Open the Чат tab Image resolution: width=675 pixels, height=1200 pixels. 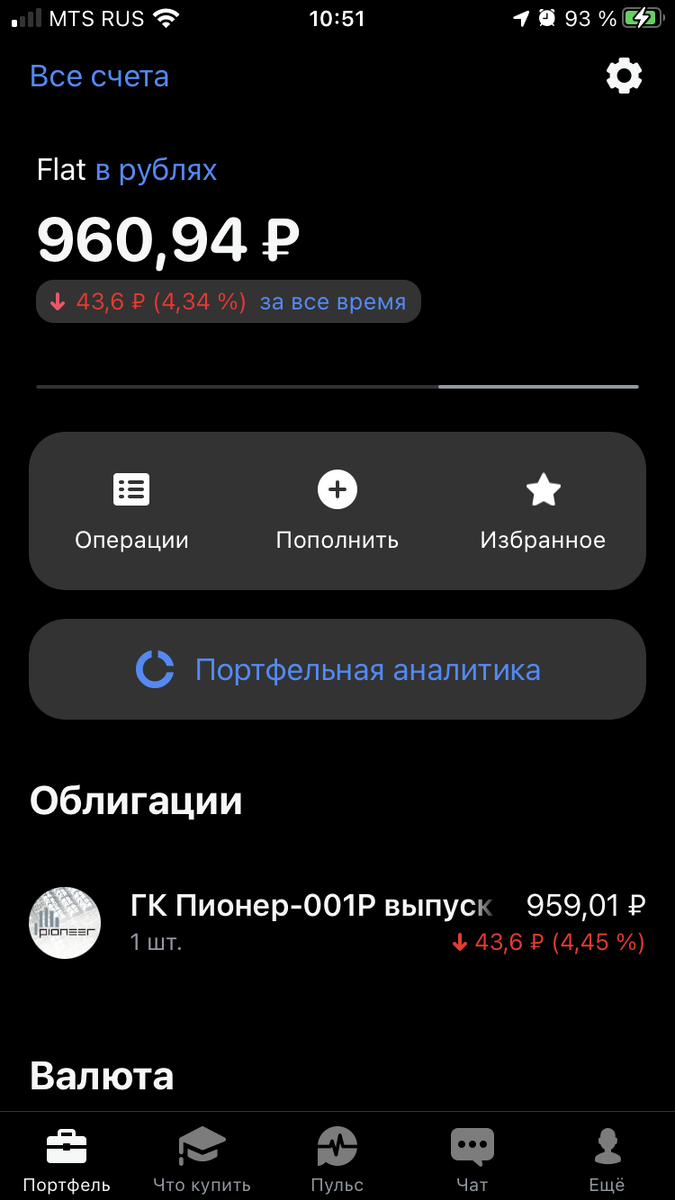click(x=472, y=1160)
